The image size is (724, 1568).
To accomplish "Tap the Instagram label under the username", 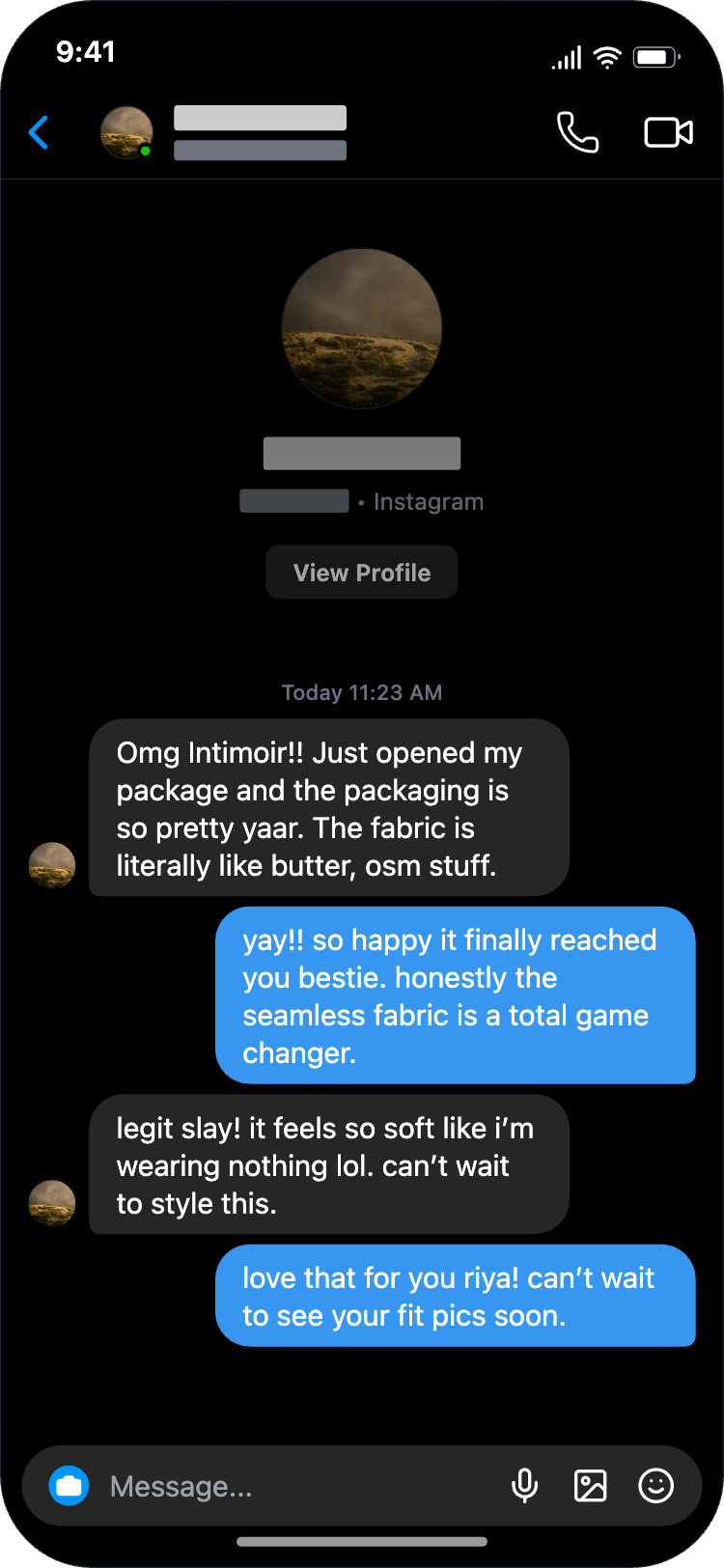I will click(x=428, y=501).
